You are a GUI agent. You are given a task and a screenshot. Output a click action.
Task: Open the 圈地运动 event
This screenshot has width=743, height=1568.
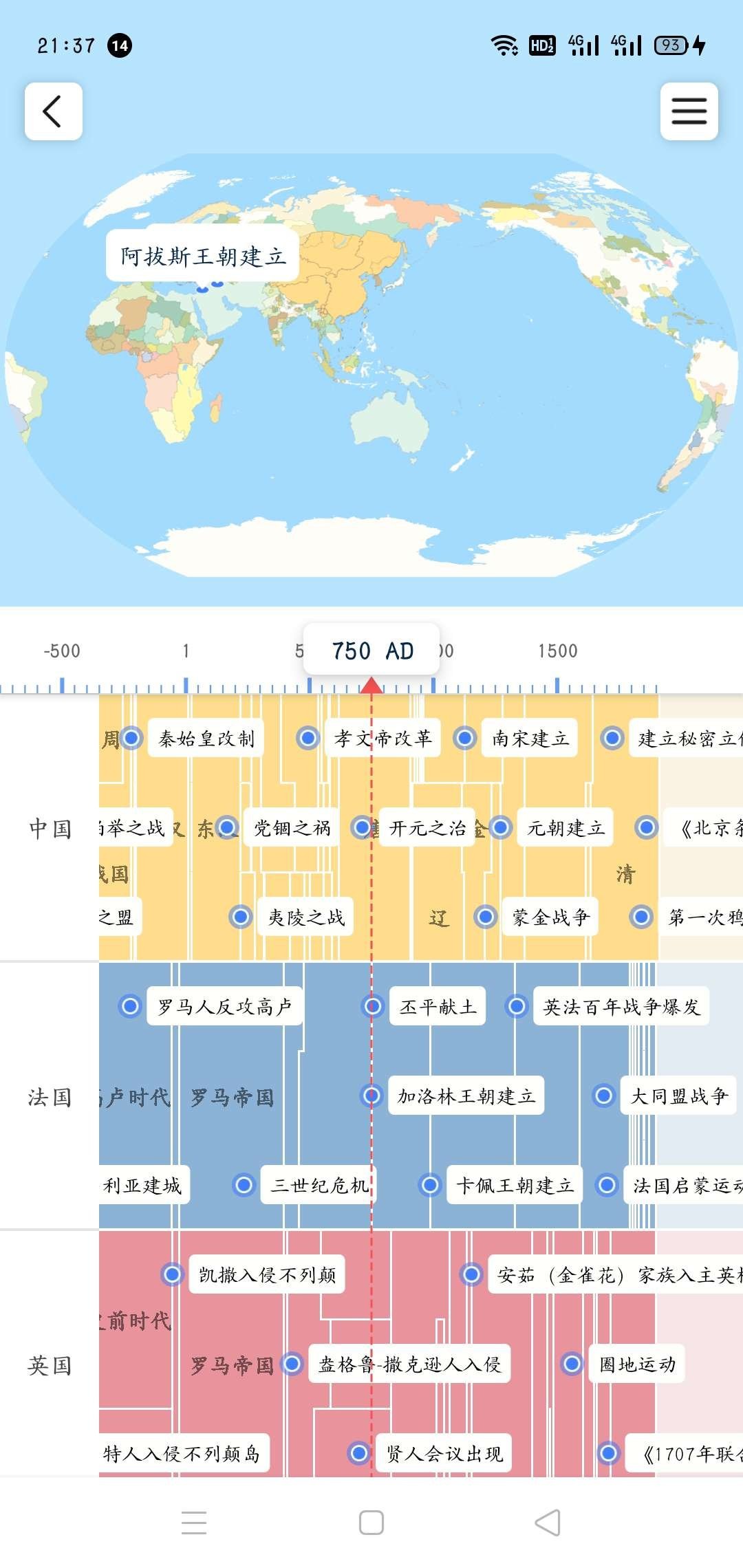pyautogui.click(x=636, y=1364)
